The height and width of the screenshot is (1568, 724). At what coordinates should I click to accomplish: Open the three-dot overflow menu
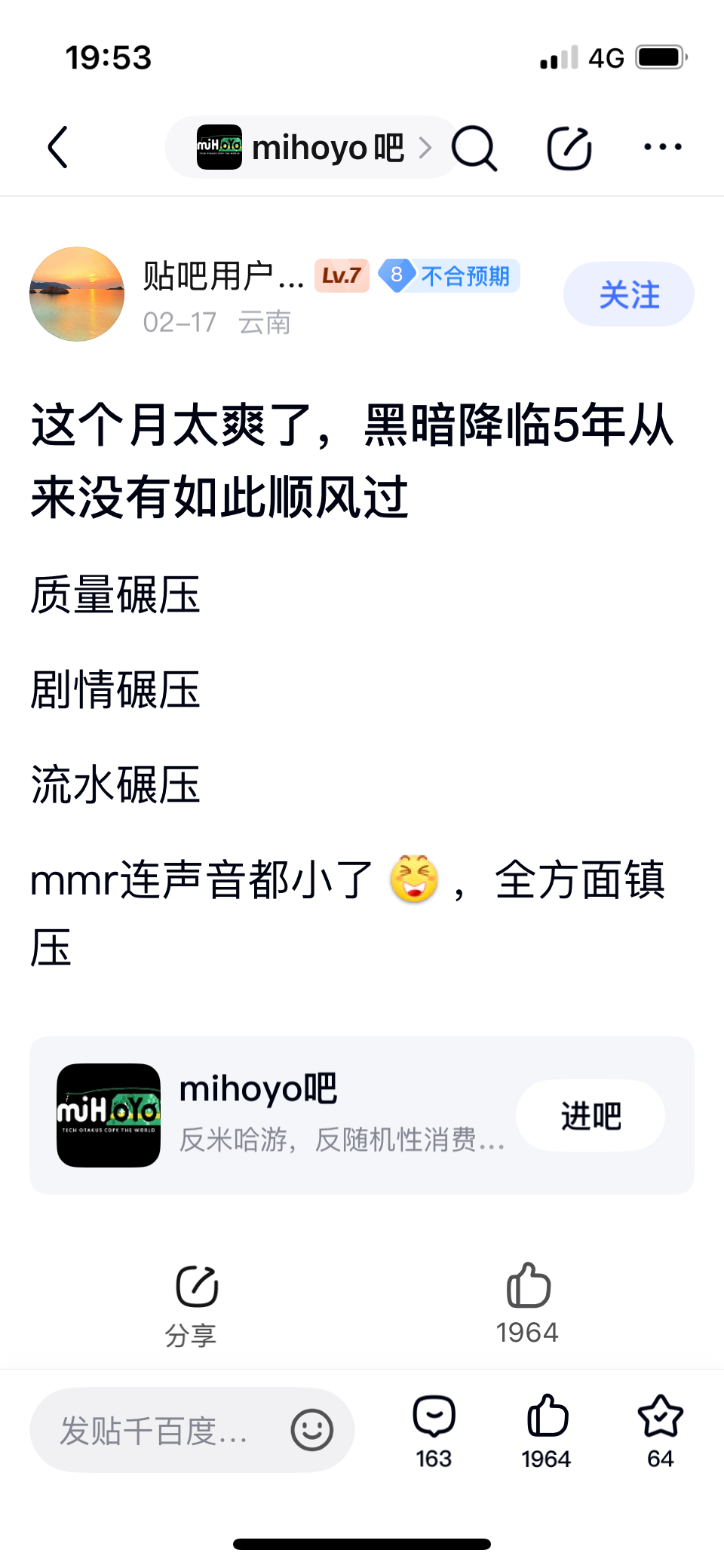click(662, 147)
